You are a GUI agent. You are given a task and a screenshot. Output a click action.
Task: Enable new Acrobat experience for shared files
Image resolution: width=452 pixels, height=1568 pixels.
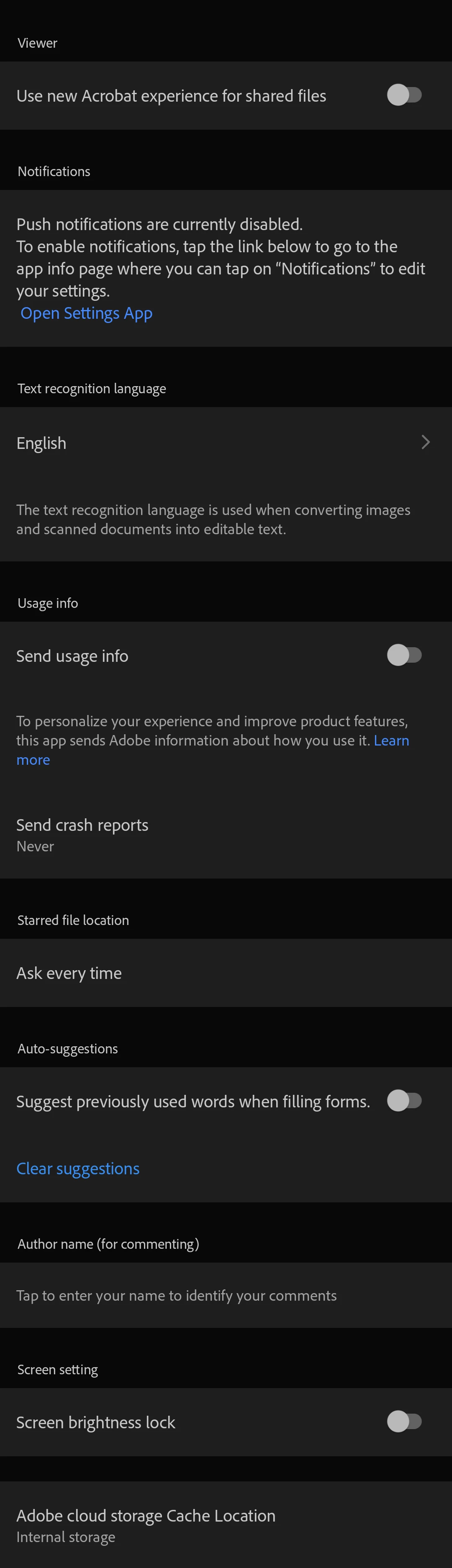404,95
